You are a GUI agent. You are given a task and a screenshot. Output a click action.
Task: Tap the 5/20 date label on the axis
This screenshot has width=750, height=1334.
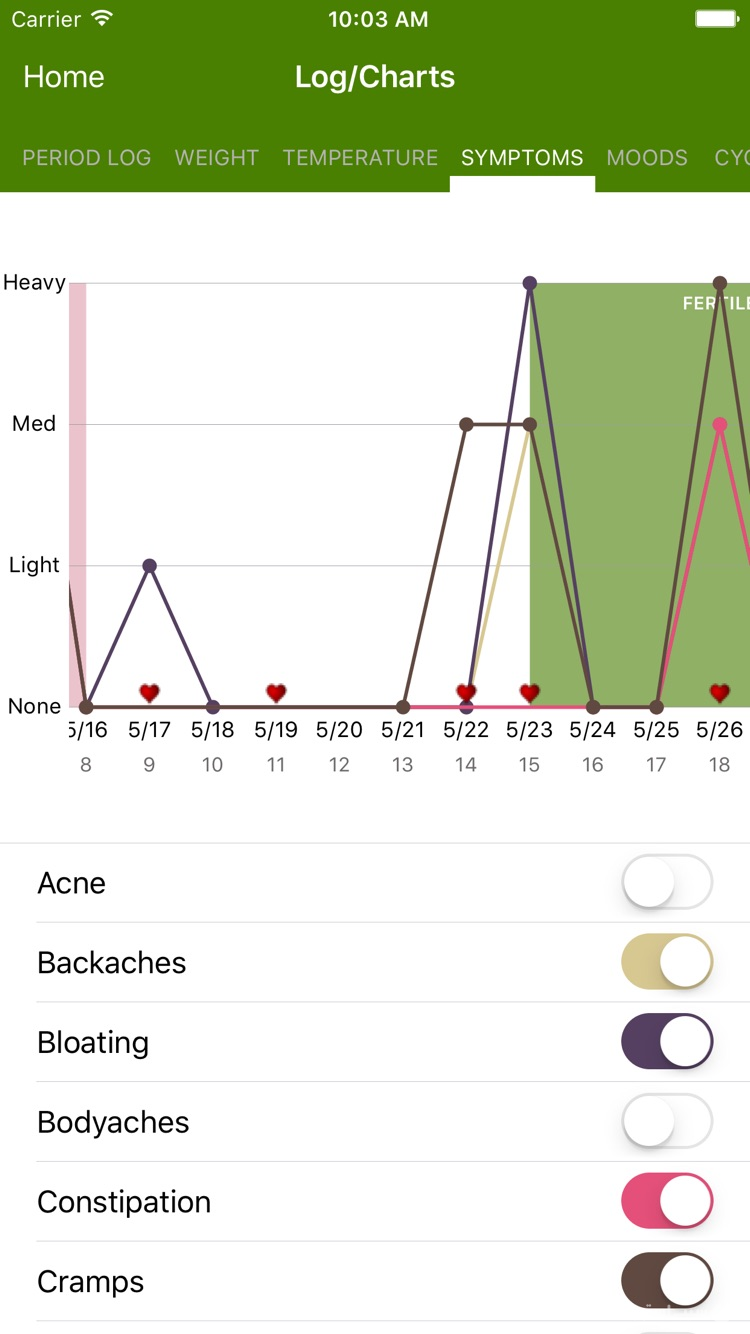pyautogui.click(x=339, y=730)
